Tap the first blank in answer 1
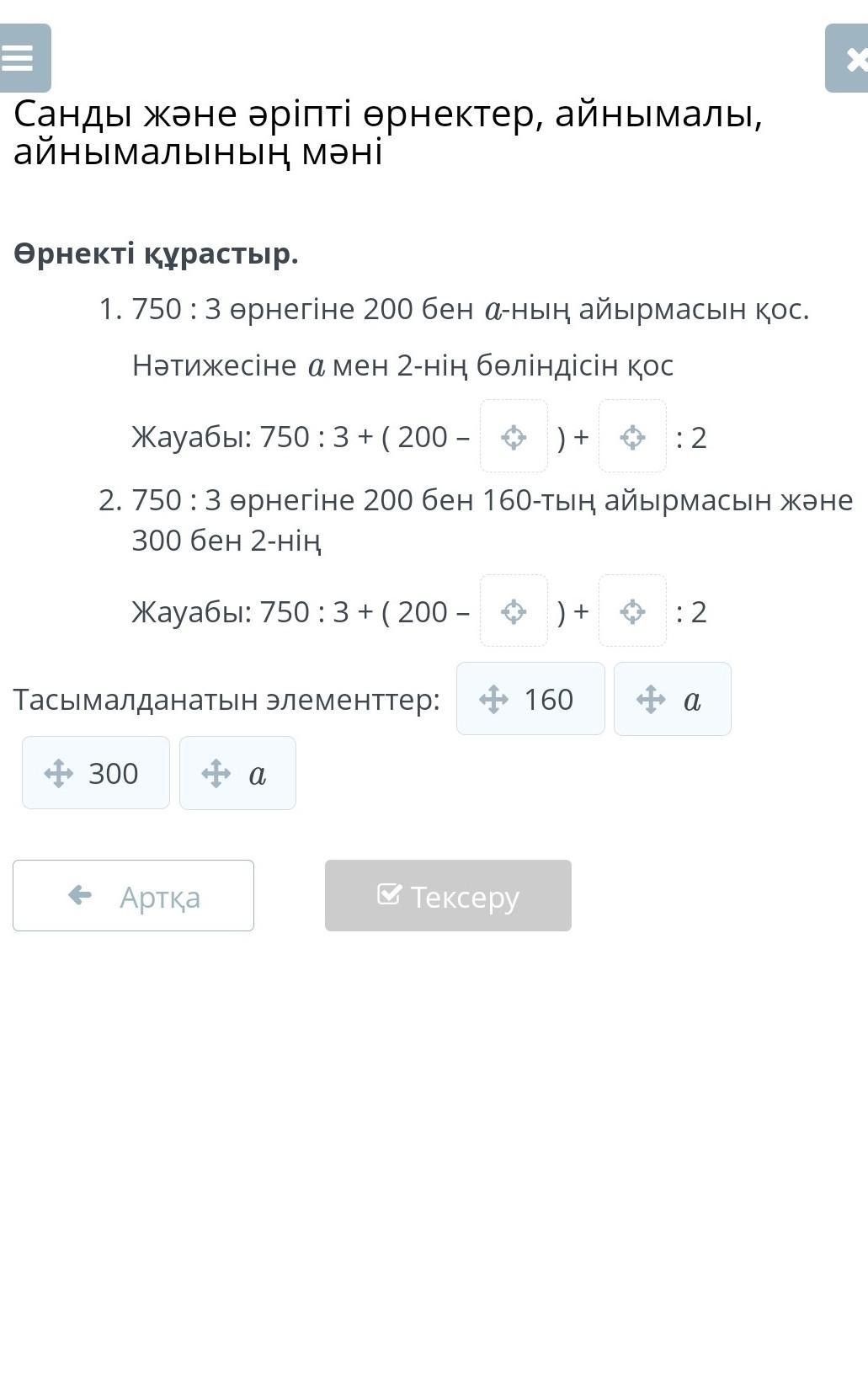 514,436
